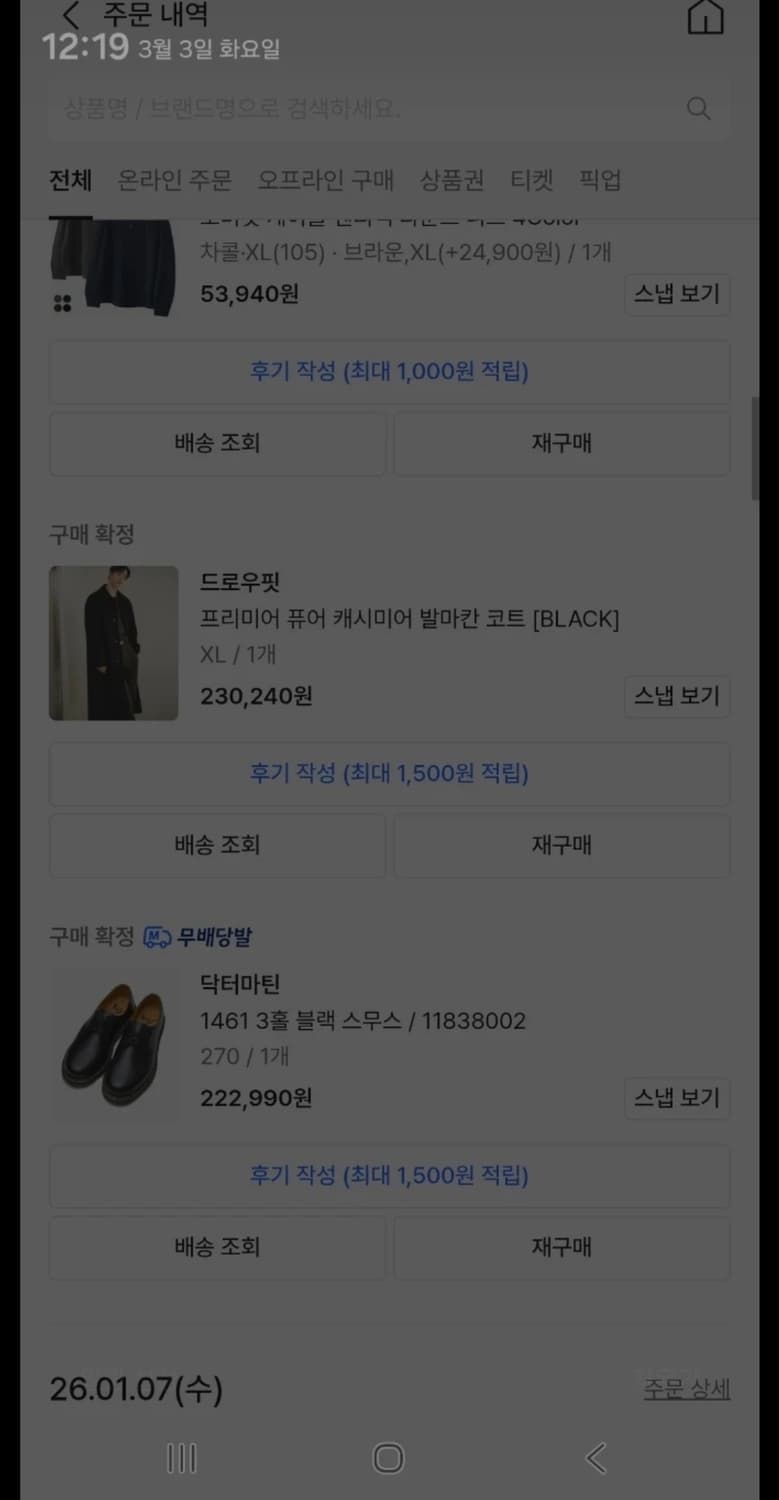Tap the search magnifier icon
Viewport: 779px width, 1500px height.
(698, 108)
